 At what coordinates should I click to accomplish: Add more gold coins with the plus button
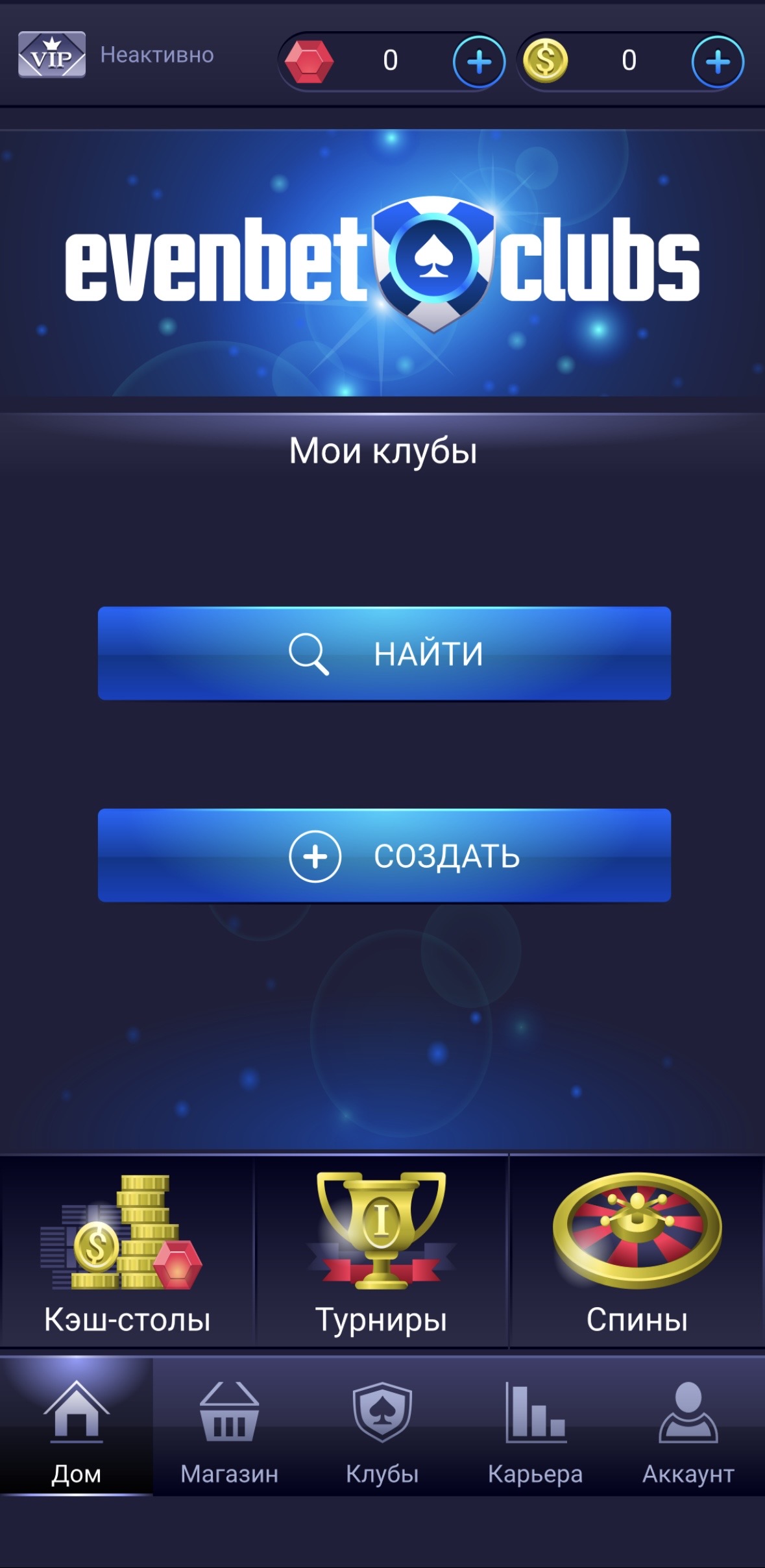point(717,62)
